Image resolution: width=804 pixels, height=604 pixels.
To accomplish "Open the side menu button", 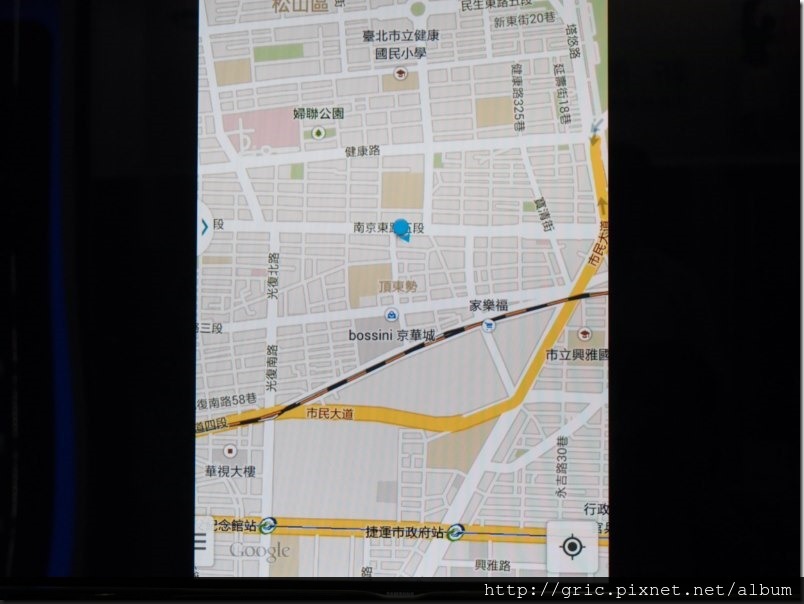I will pos(201,543).
